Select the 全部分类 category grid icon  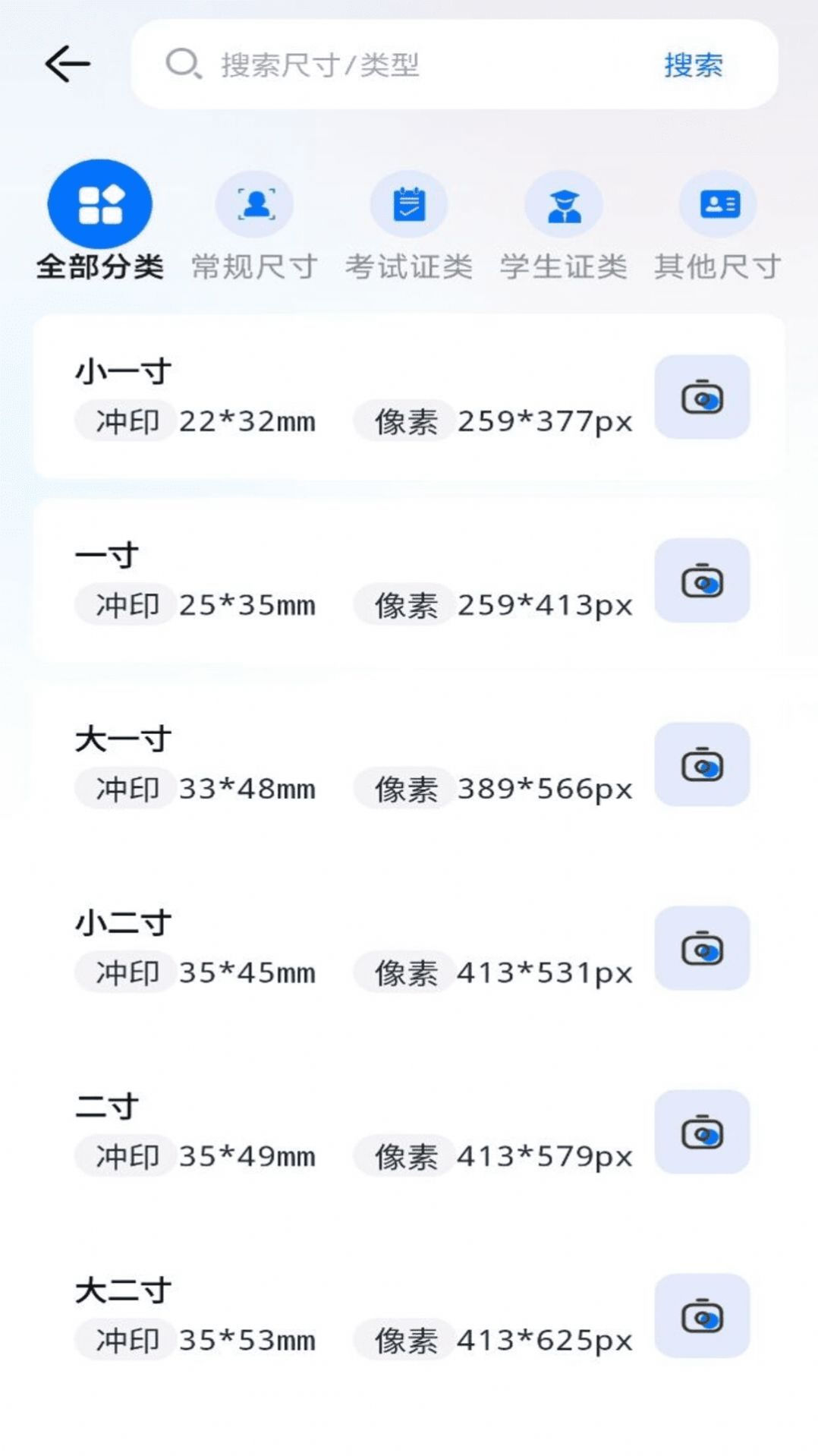[x=97, y=203]
